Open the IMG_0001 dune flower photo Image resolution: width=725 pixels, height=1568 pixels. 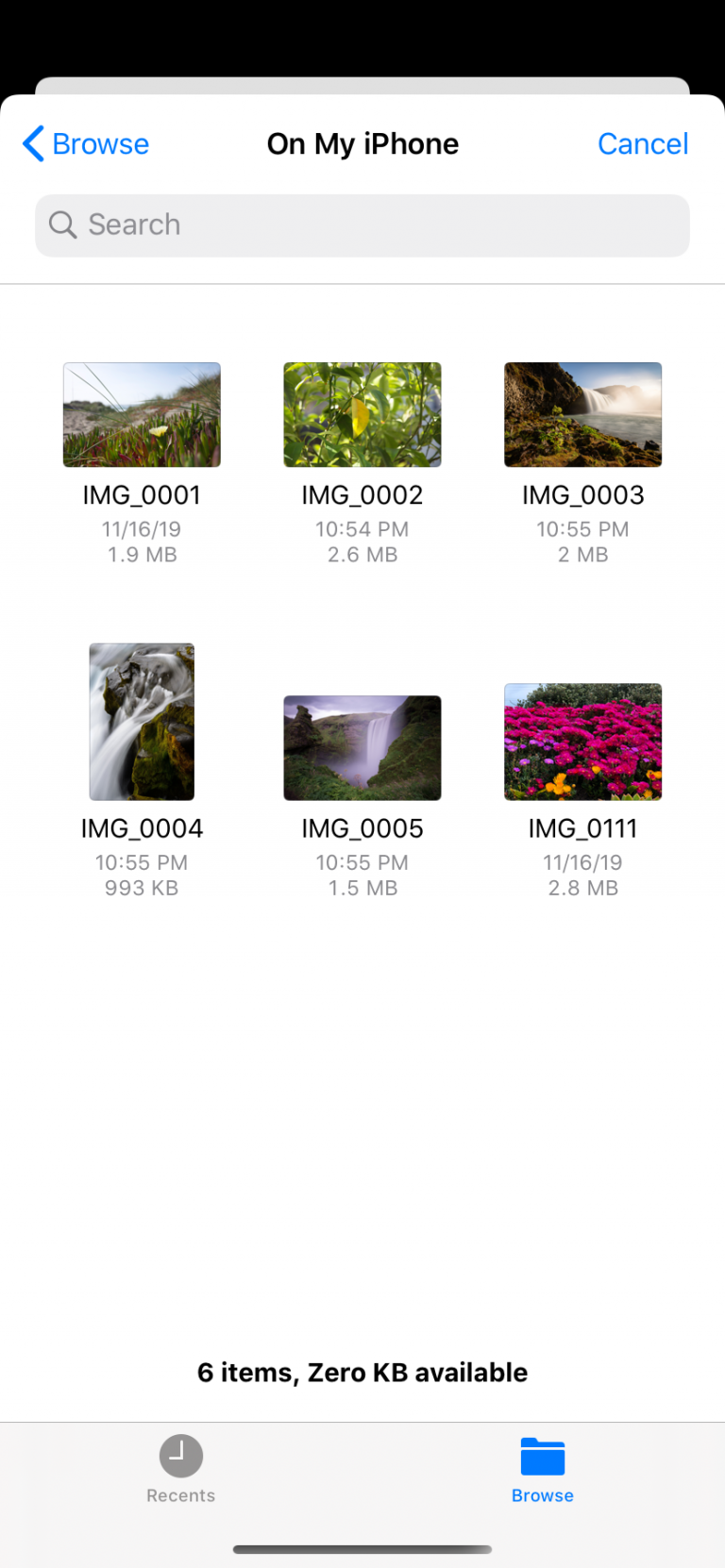click(x=141, y=414)
